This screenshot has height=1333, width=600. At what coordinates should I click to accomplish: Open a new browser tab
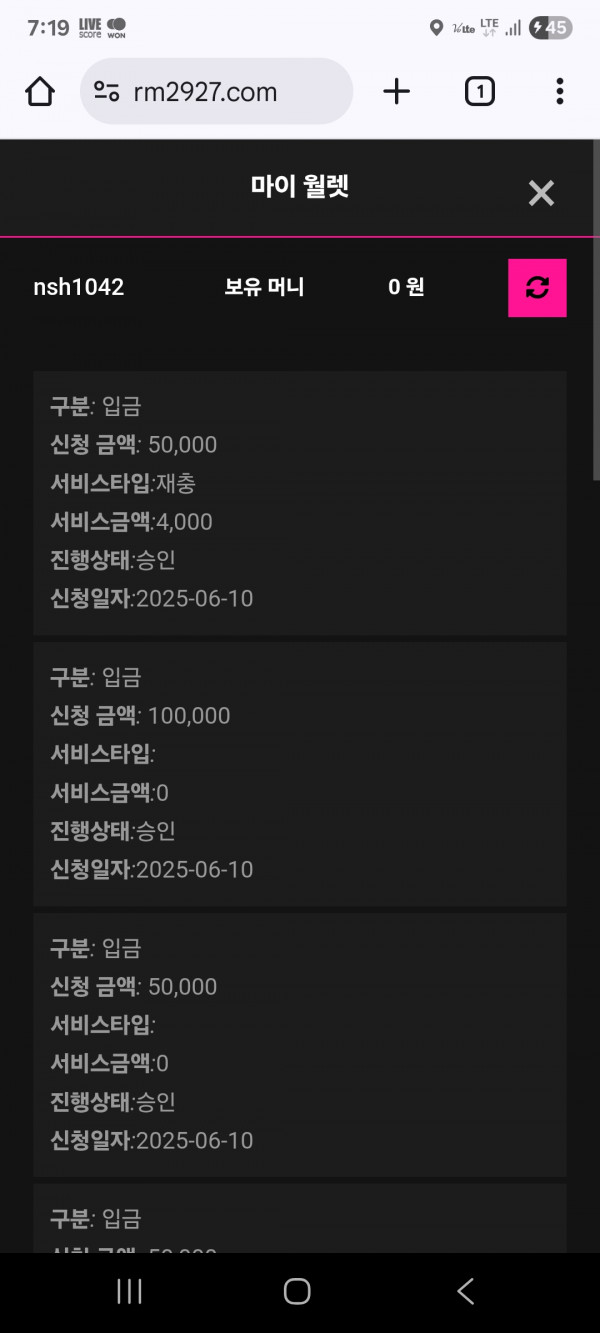(397, 92)
